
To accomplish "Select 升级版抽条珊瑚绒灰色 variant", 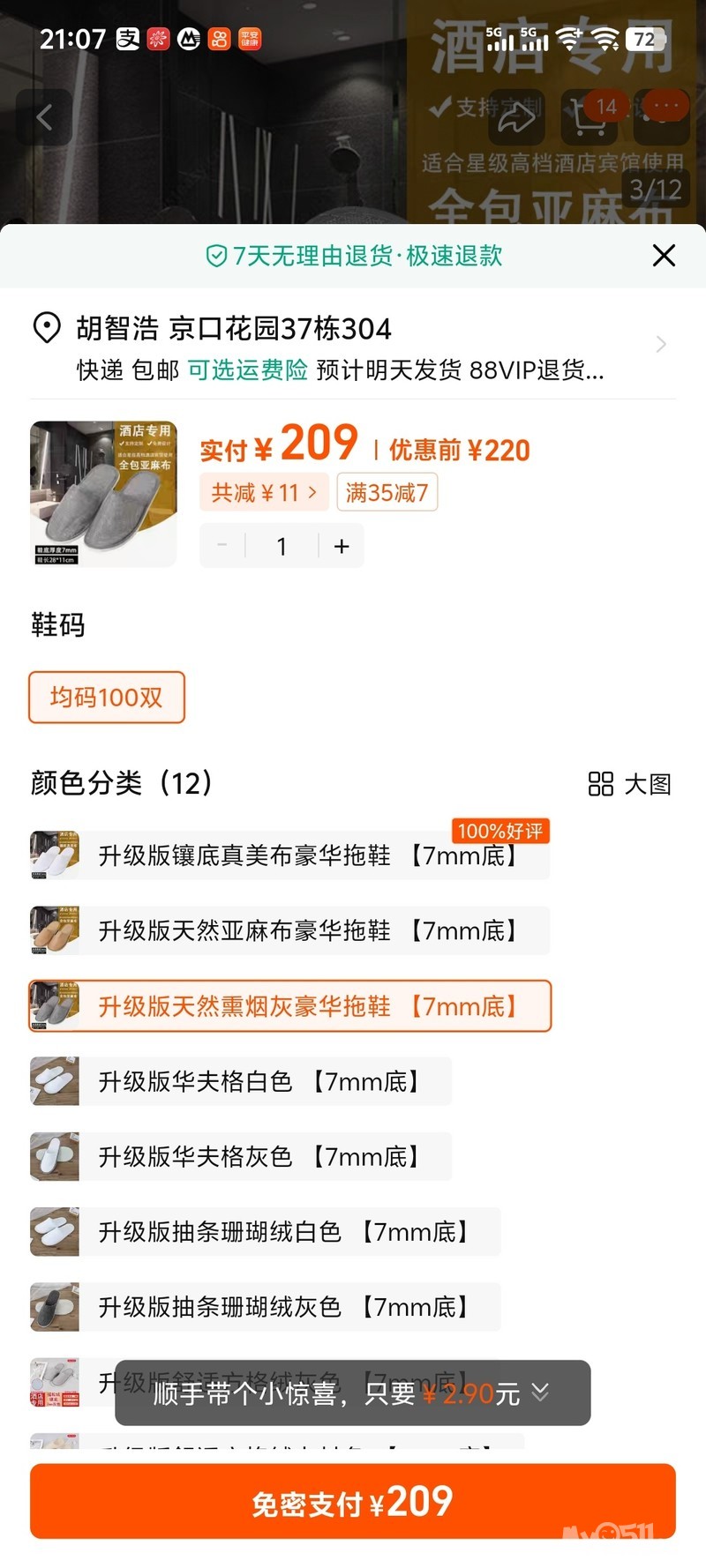I will tap(267, 1307).
